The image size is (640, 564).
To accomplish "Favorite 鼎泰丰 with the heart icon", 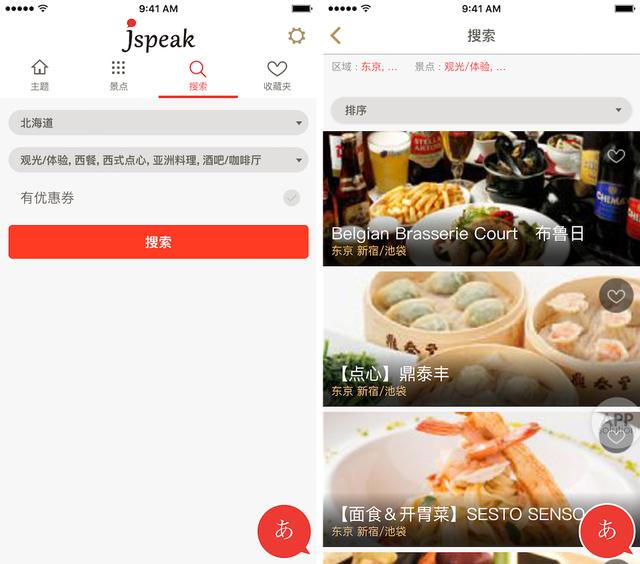I will (616, 295).
